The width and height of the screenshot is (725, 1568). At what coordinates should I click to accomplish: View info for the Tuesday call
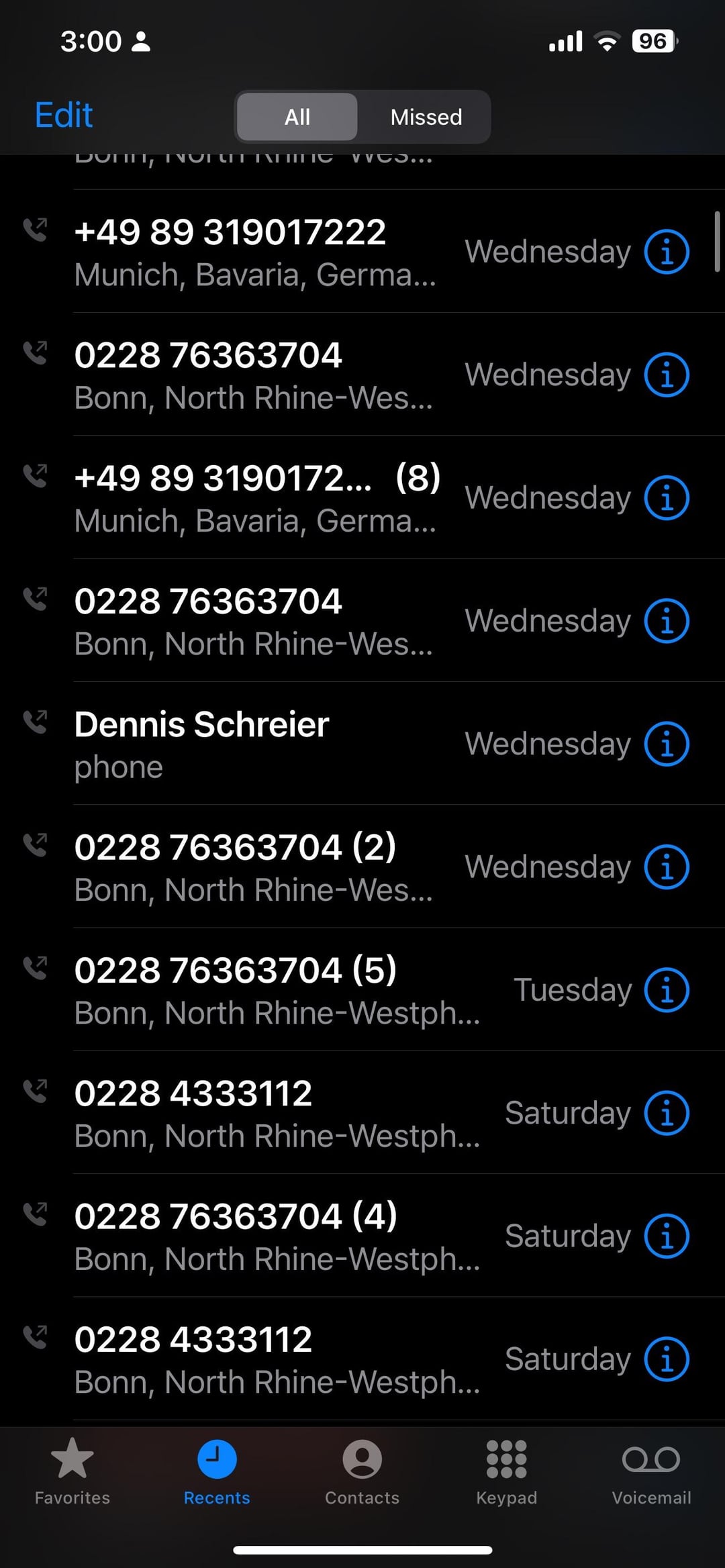pos(667,990)
